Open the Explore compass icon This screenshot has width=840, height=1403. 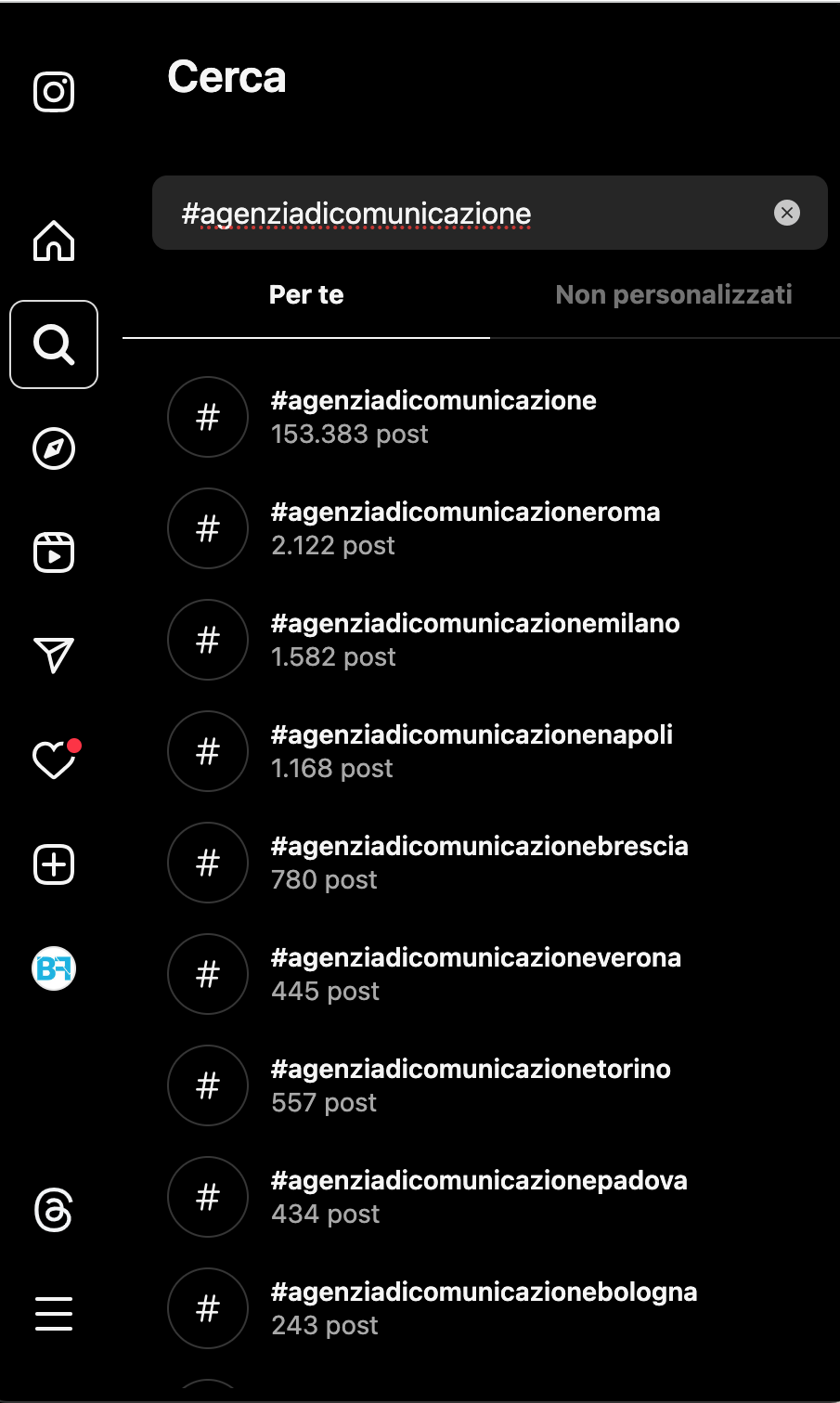point(54,449)
